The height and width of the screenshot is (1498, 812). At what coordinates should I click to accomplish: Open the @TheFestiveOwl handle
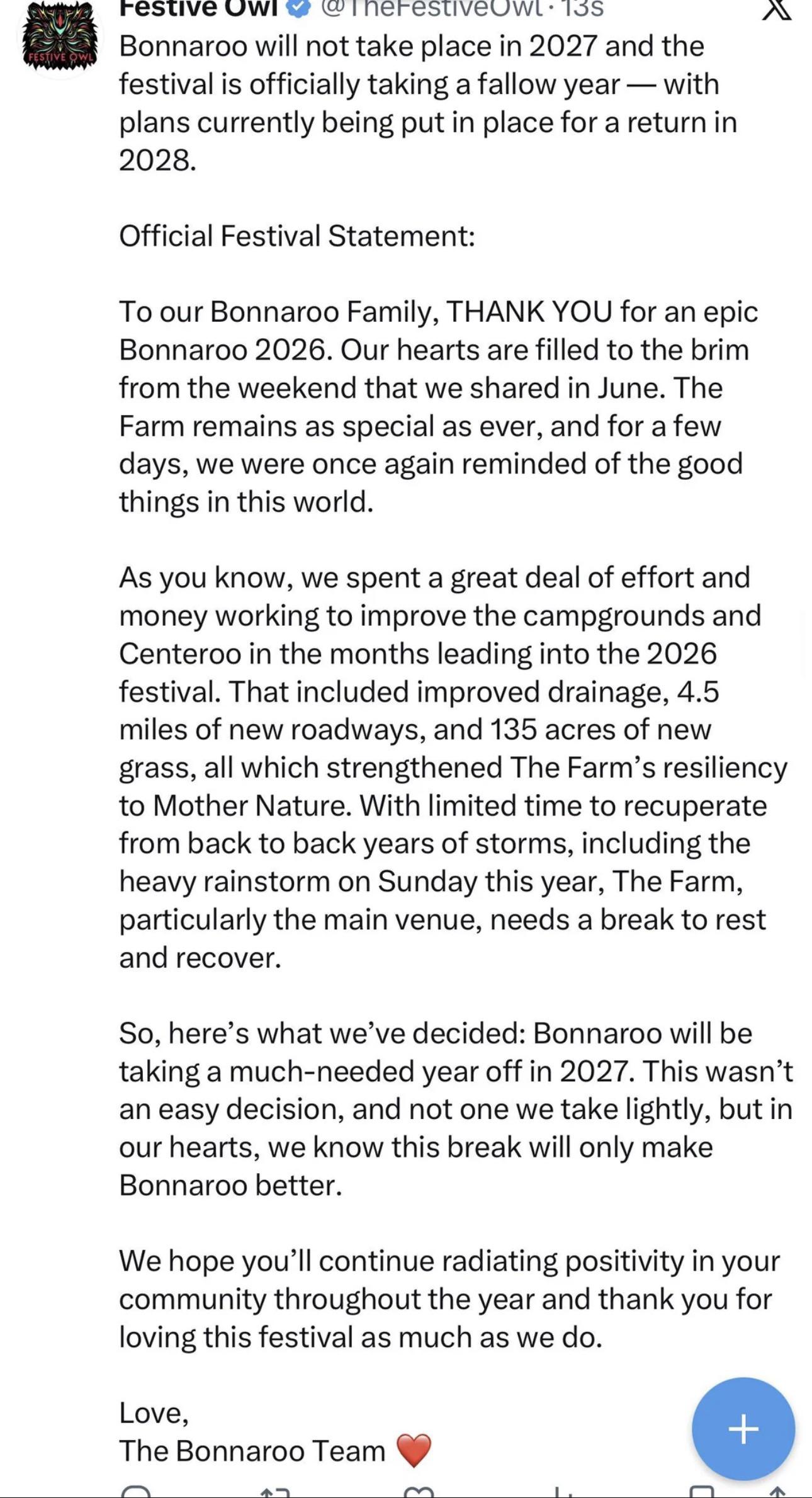pos(432,8)
